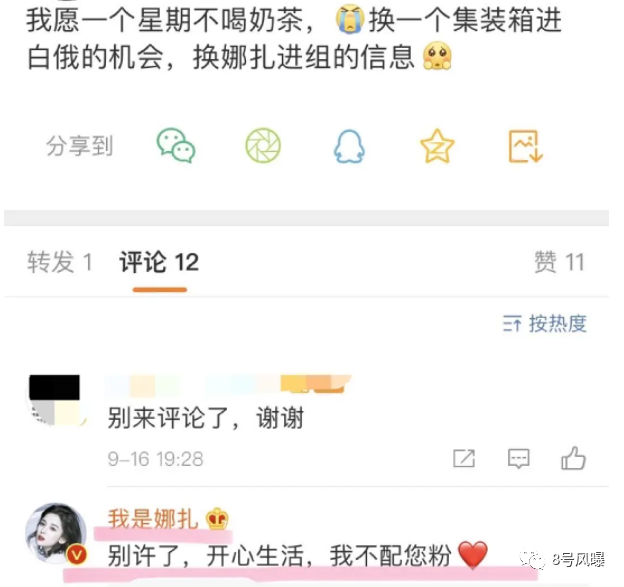Share the post to QQ
The image size is (624, 587).
[349, 146]
